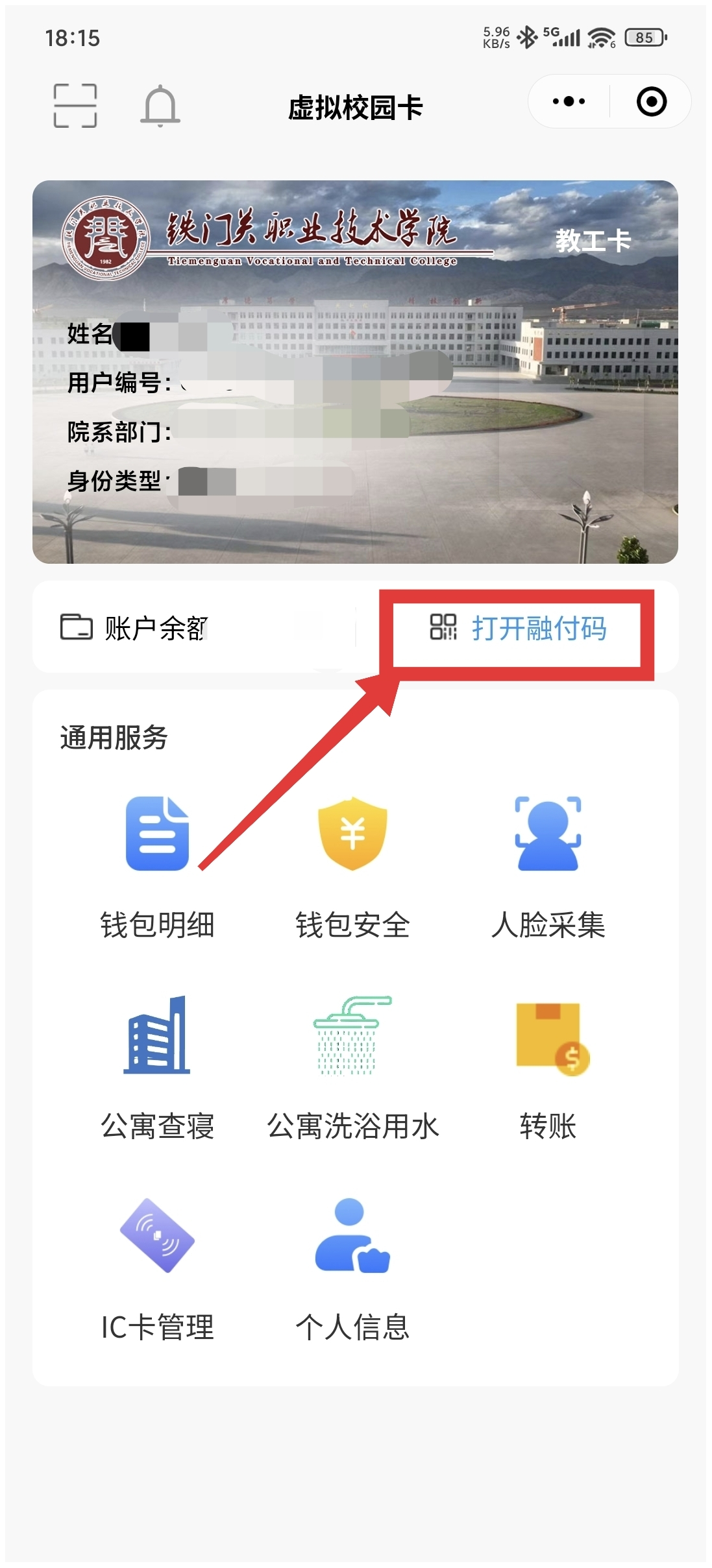Open the notifications bell
This screenshot has height=1568, width=712.
(160, 107)
